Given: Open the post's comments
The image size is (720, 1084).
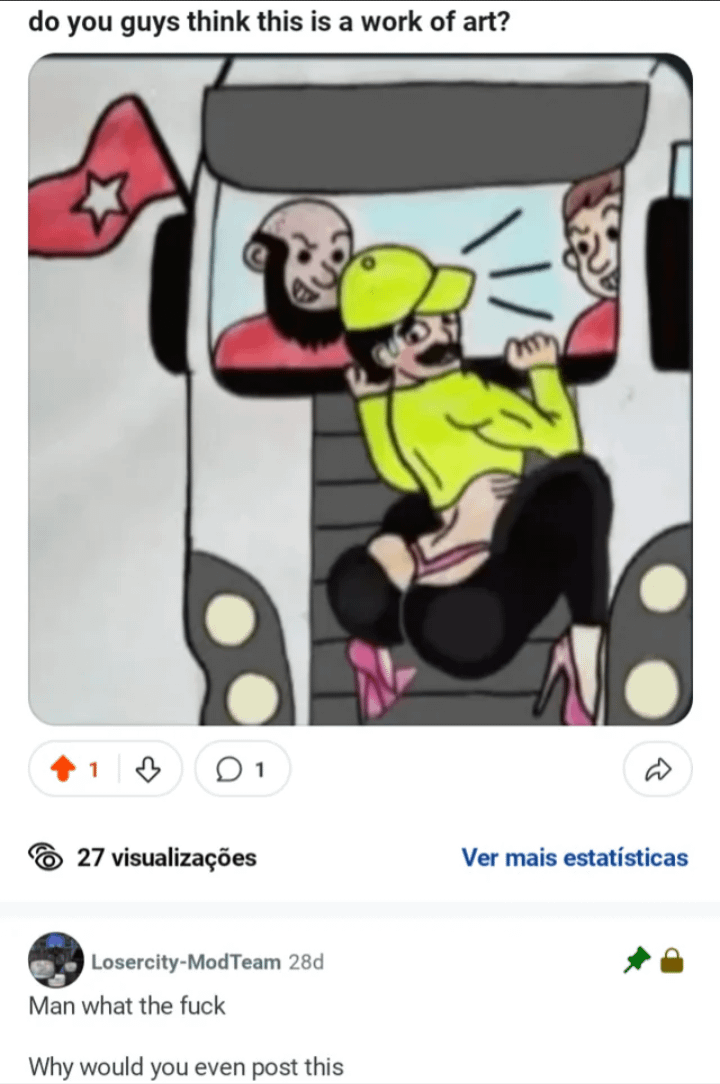Looking at the screenshot, I should point(242,769).
